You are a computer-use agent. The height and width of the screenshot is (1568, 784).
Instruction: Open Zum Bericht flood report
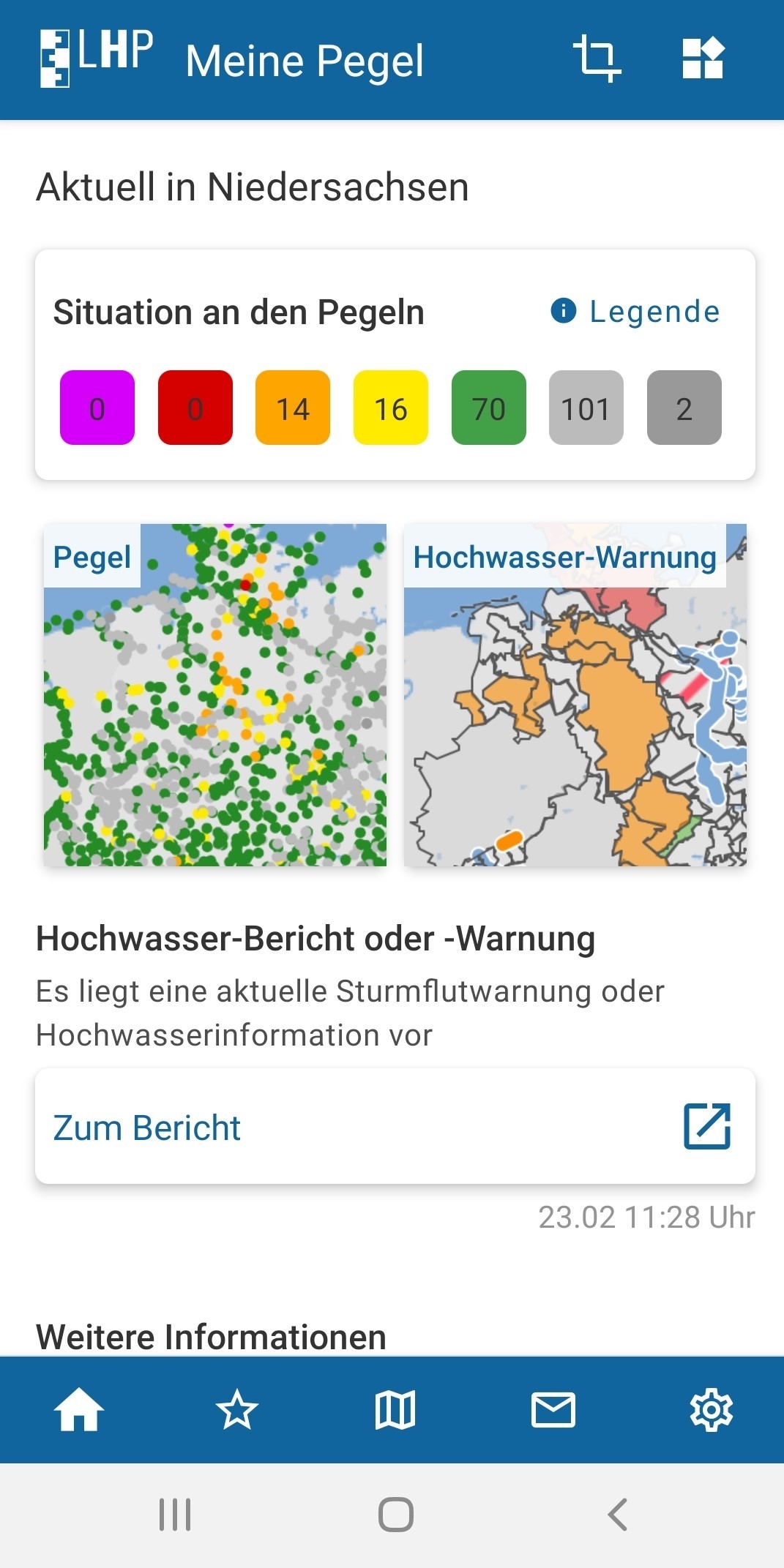click(x=395, y=1127)
